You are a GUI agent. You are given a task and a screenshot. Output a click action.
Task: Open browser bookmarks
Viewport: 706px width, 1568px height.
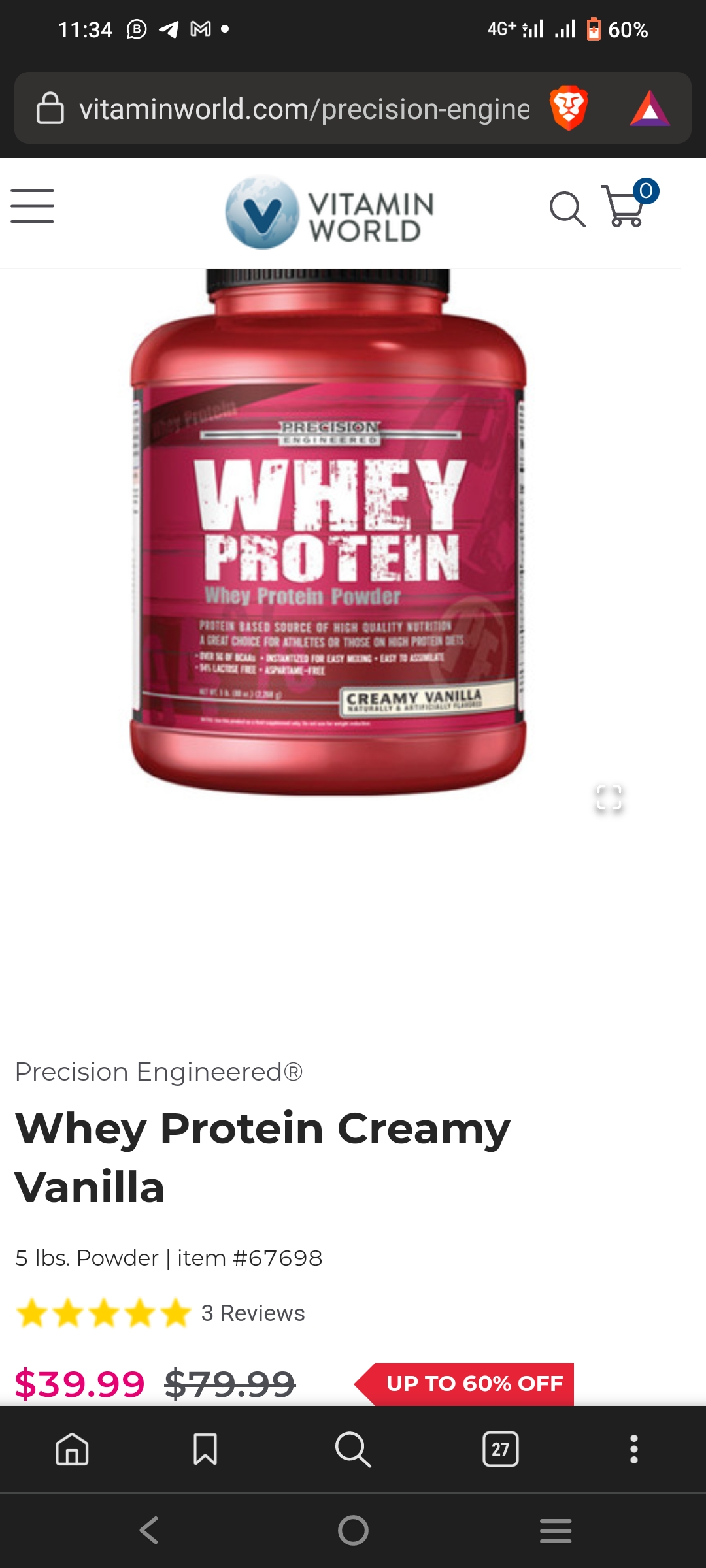click(205, 1449)
